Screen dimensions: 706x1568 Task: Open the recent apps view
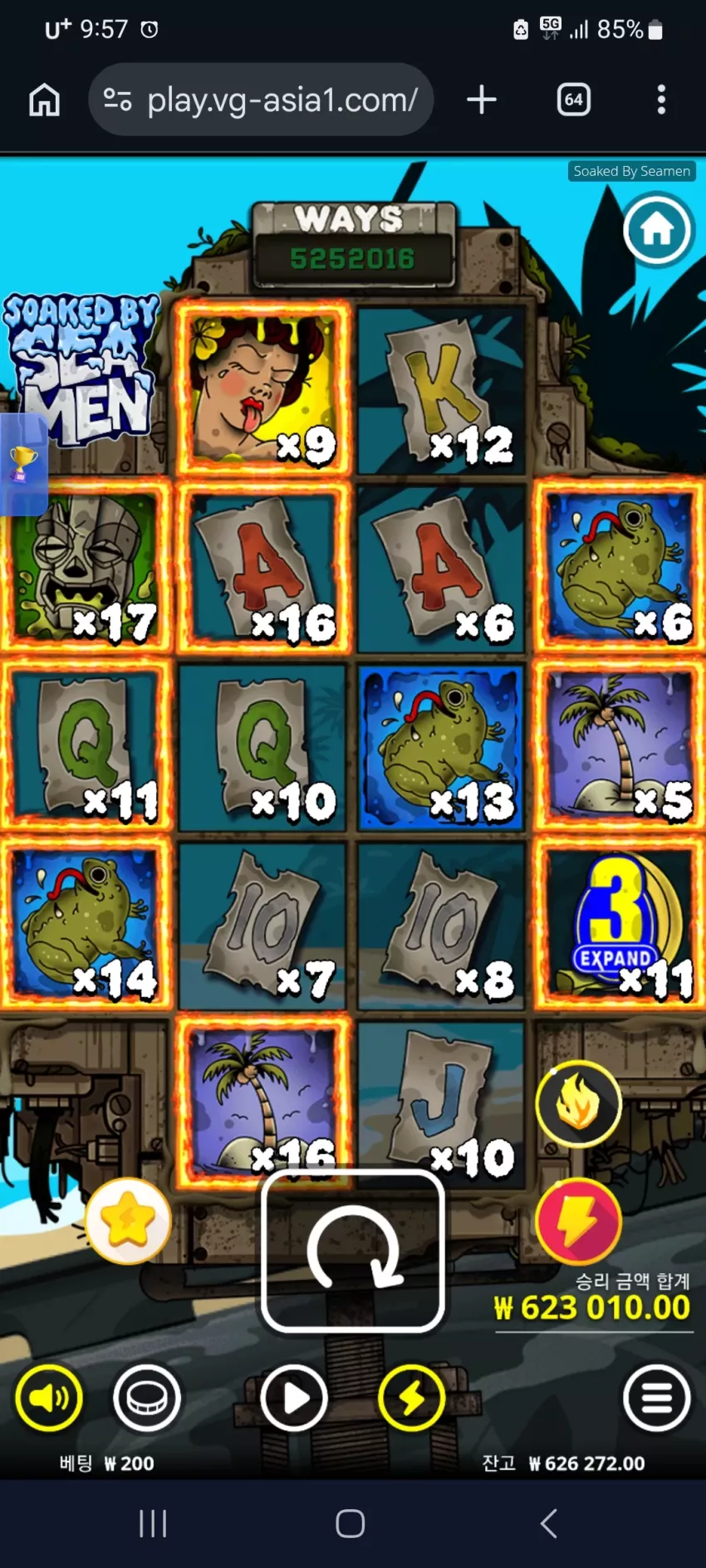tap(154, 1523)
